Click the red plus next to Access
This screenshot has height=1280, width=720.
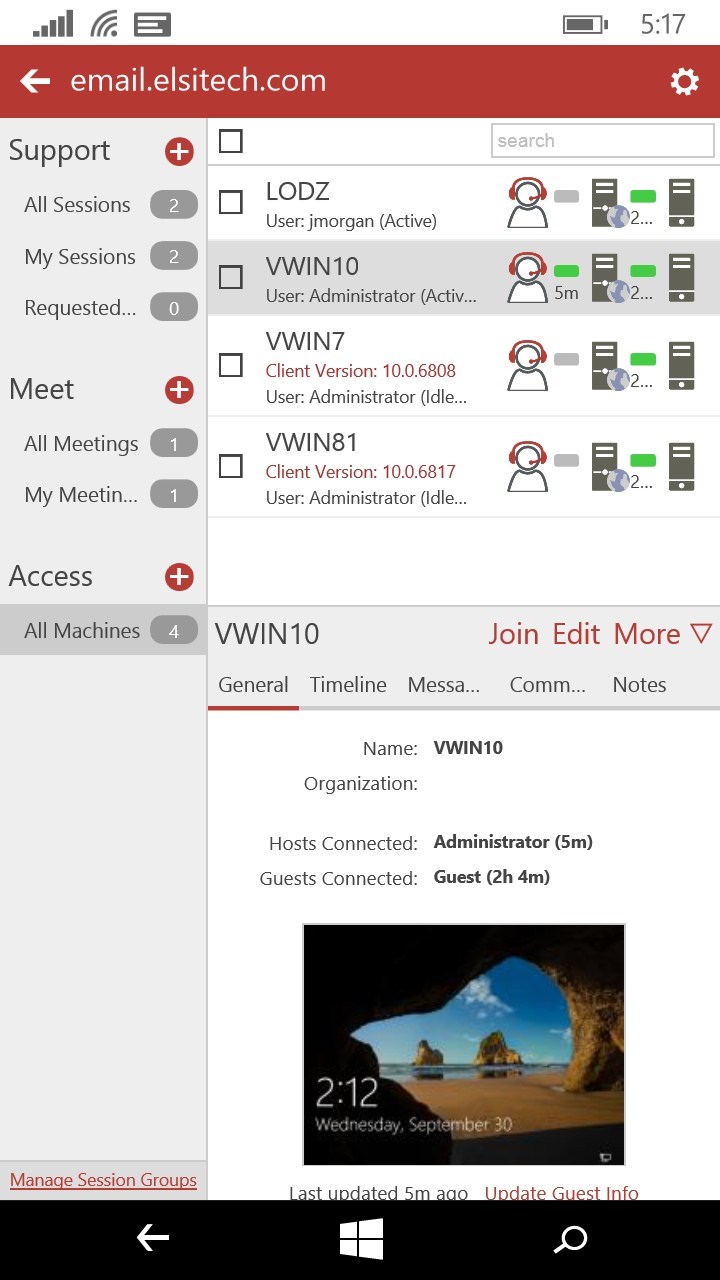point(177,577)
